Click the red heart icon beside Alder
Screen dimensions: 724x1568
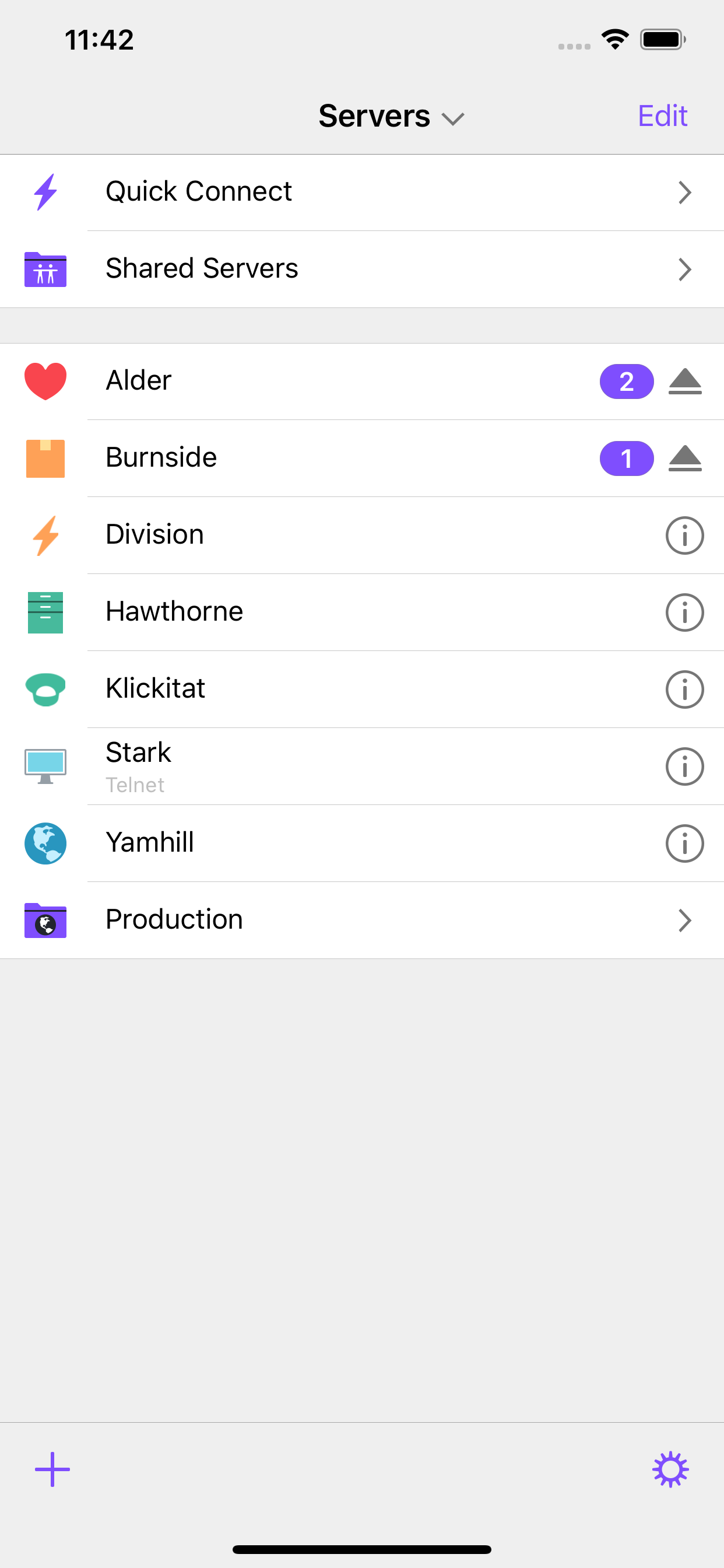tap(45, 381)
